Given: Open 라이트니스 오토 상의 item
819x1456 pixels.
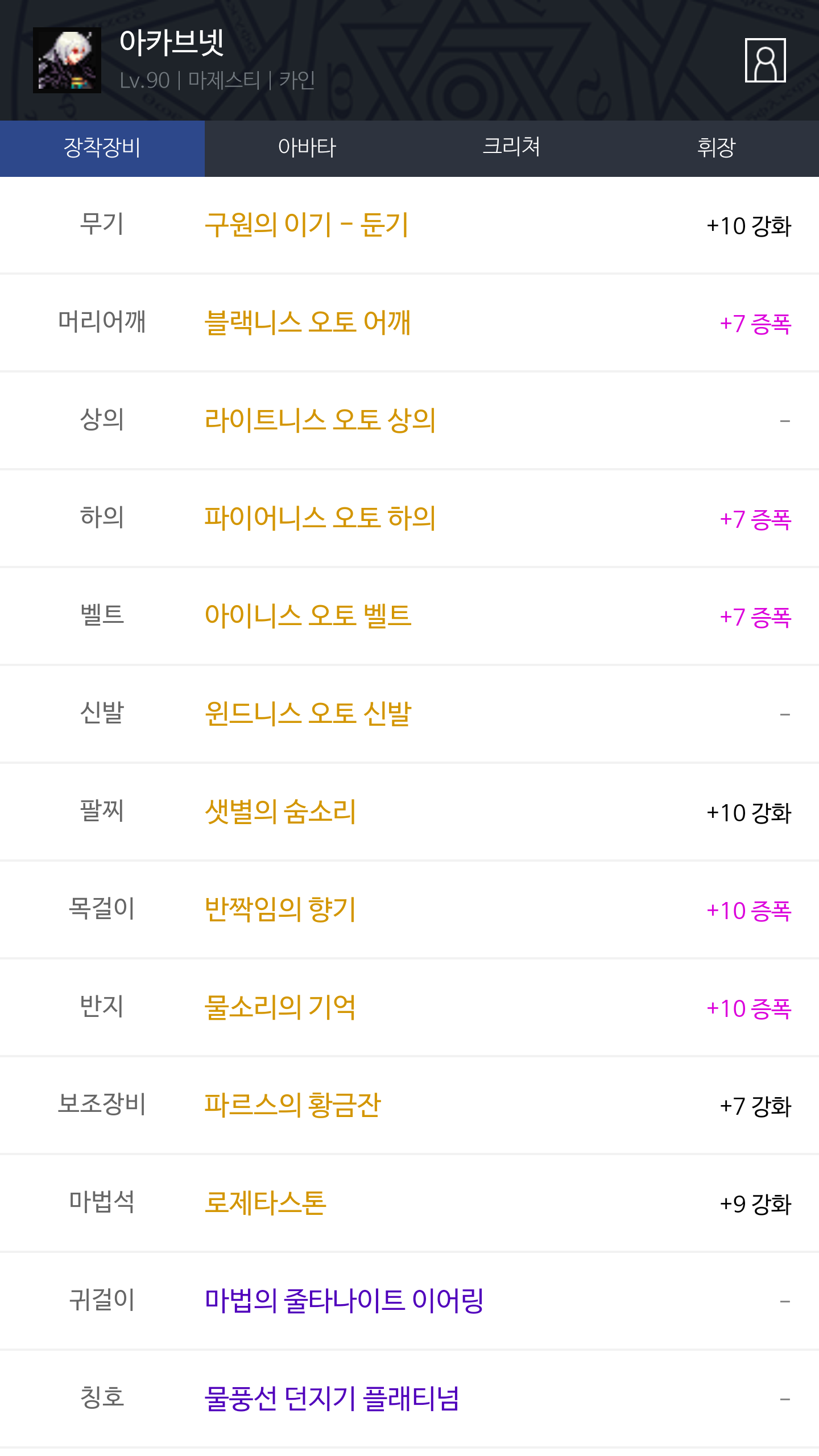Looking at the screenshot, I should tap(320, 421).
